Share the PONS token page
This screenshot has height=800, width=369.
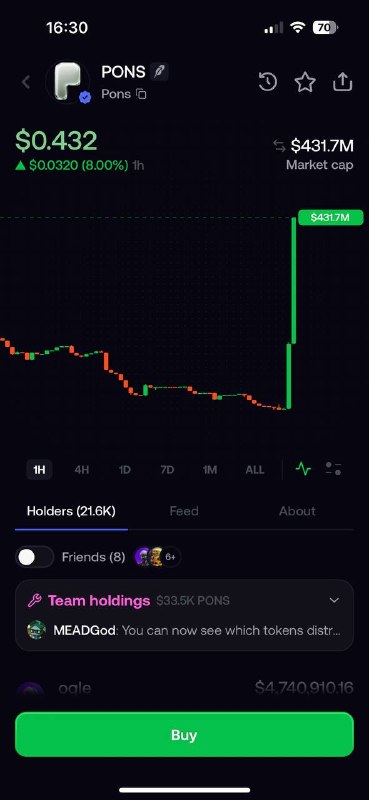coord(343,82)
